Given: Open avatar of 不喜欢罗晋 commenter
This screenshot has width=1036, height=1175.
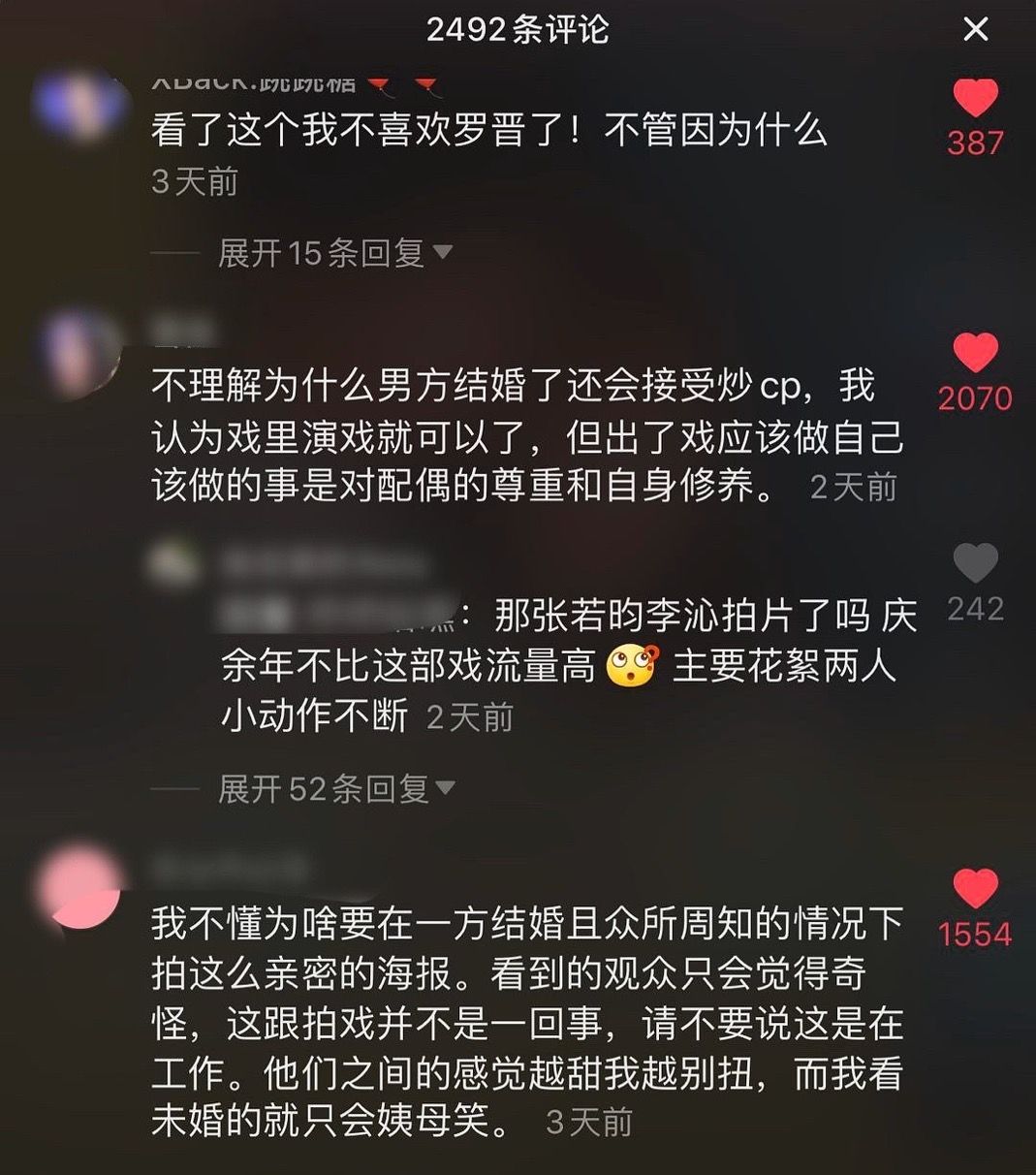Looking at the screenshot, I should point(80,104).
